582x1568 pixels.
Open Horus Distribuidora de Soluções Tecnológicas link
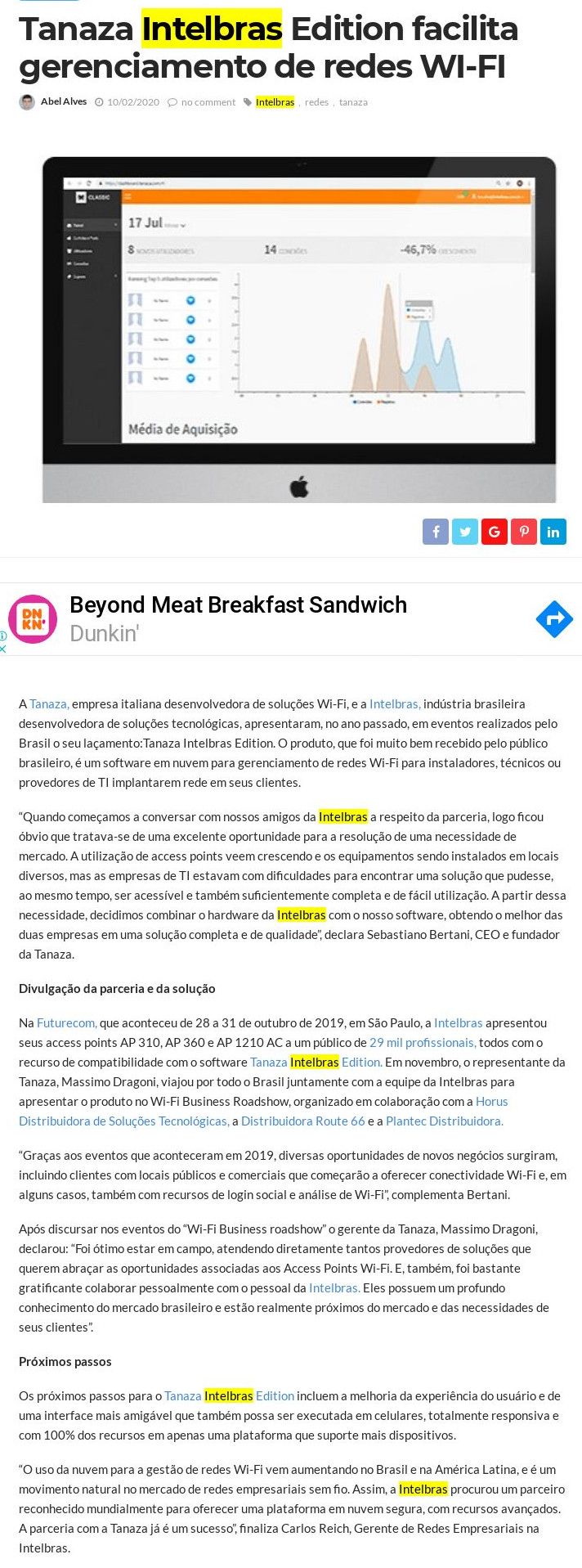[x=123, y=1121]
